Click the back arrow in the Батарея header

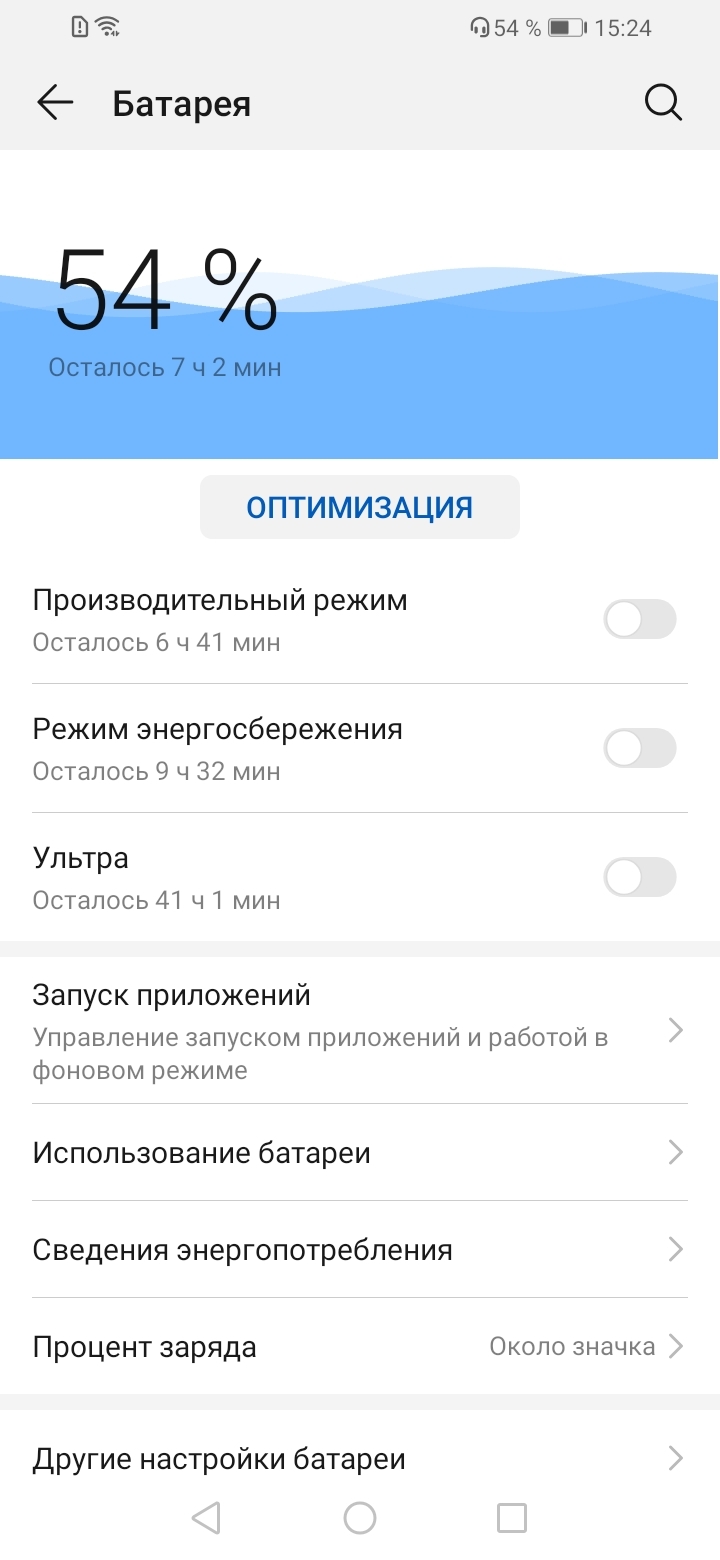tap(54, 102)
